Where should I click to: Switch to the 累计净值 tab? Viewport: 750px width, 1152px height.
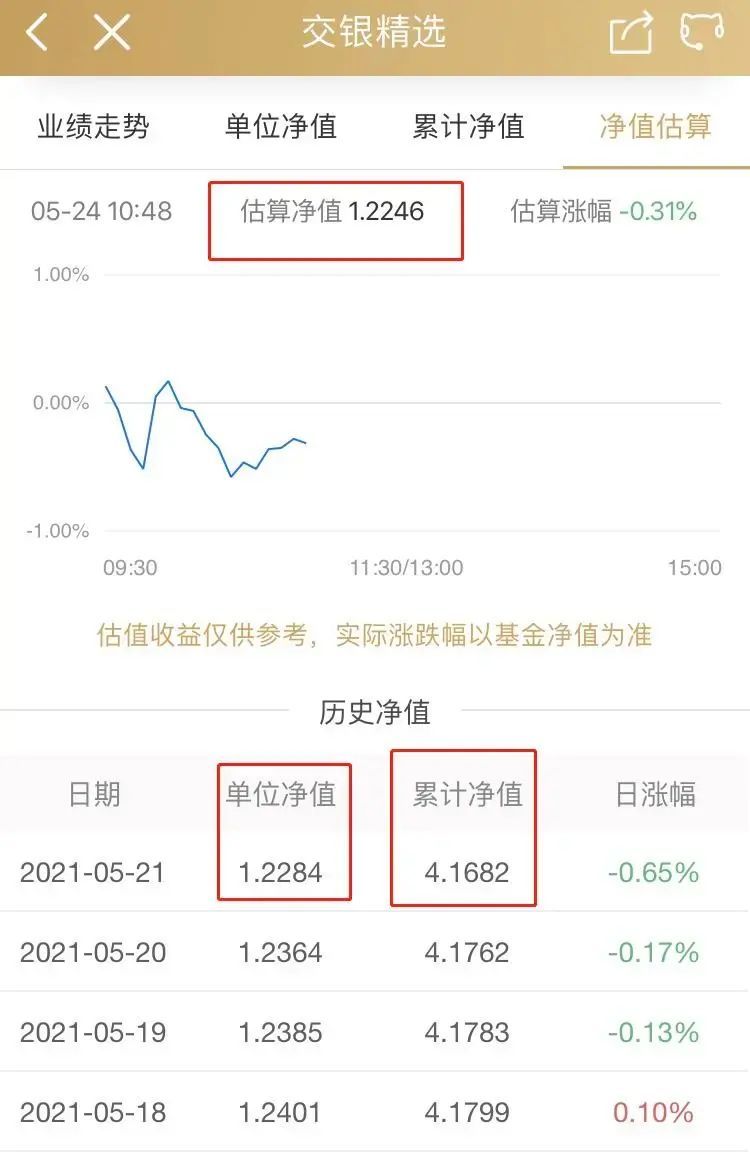click(x=466, y=127)
